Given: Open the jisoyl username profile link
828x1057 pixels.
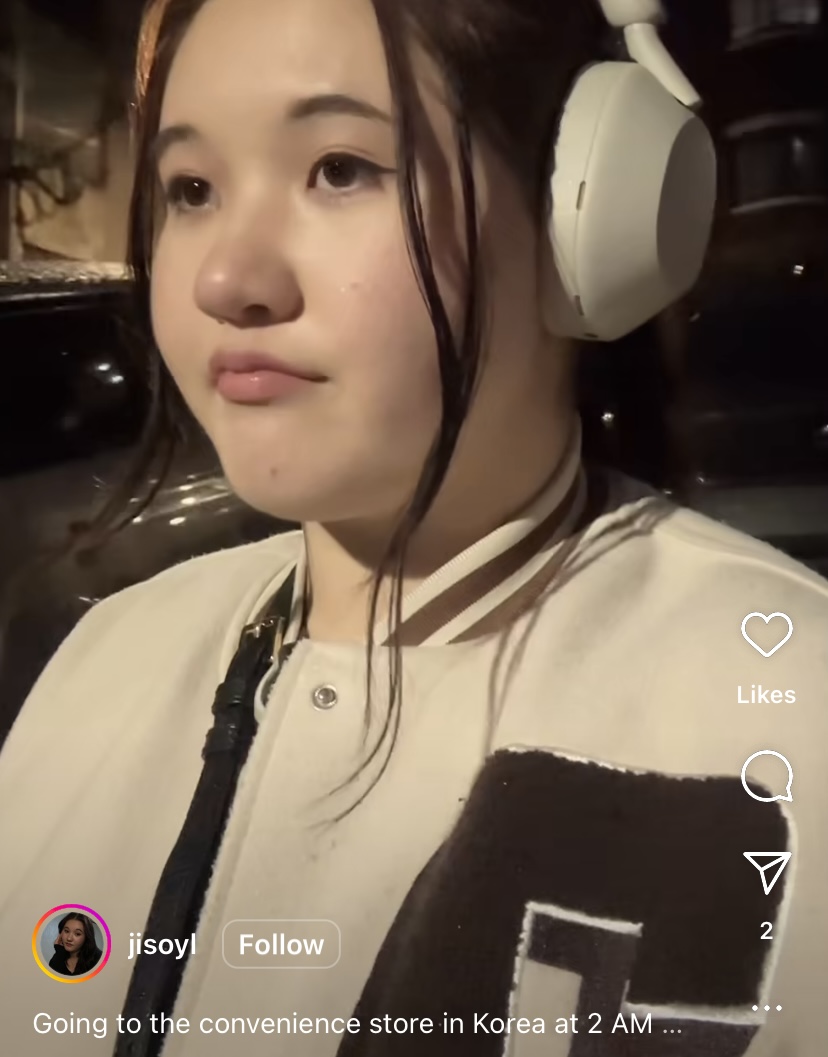Looking at the screenshot, I should coord(162,944).
